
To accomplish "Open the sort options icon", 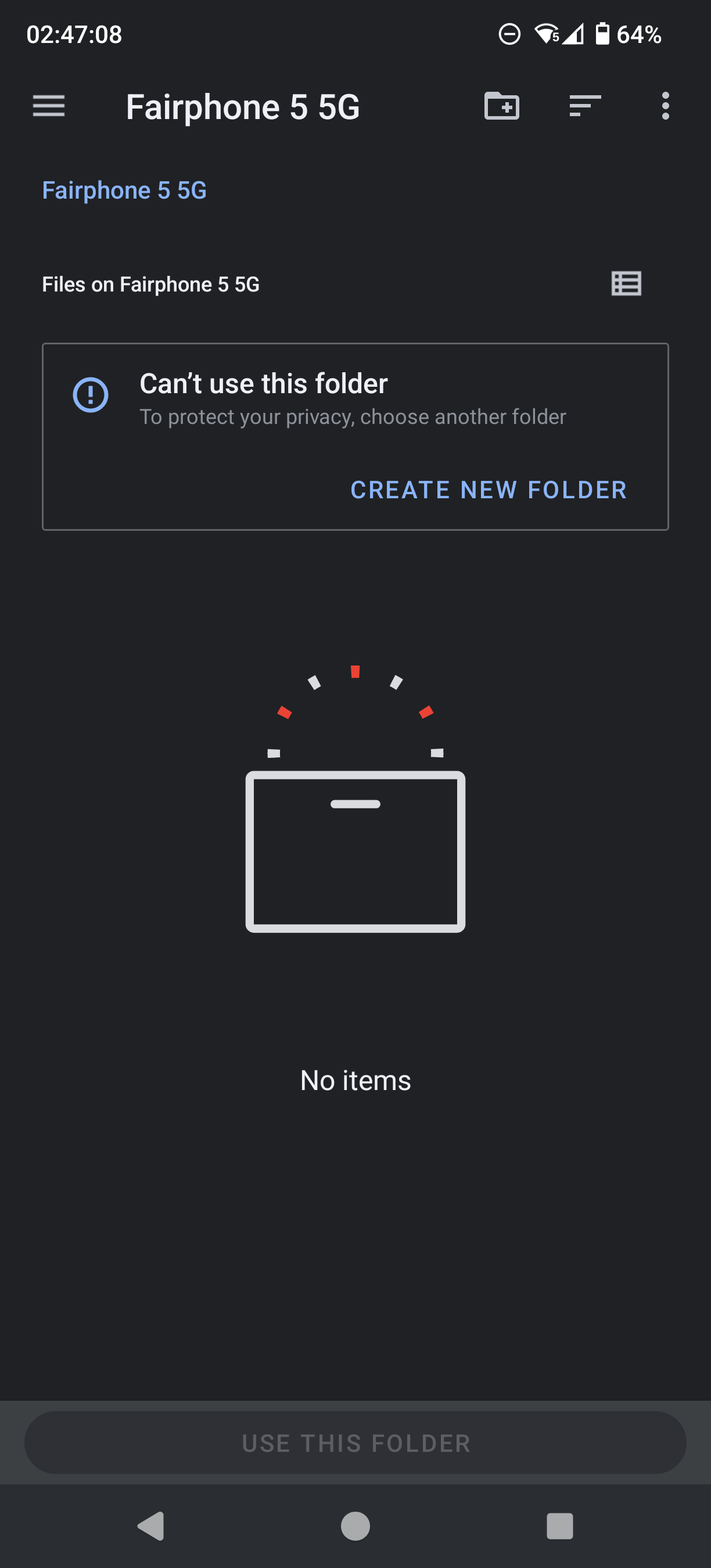I will point(585,106).
